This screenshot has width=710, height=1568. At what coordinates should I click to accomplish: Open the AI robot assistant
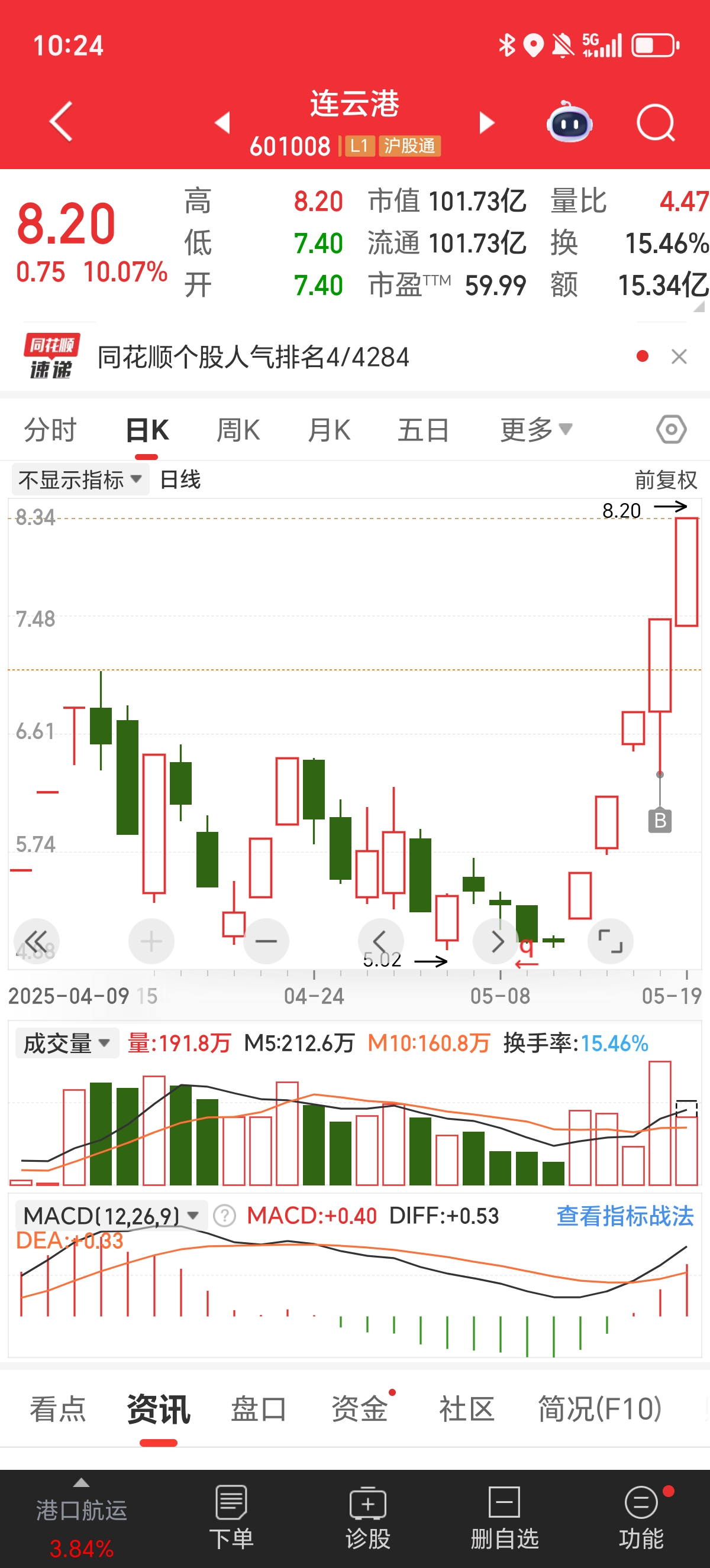(x=569, y=123)
